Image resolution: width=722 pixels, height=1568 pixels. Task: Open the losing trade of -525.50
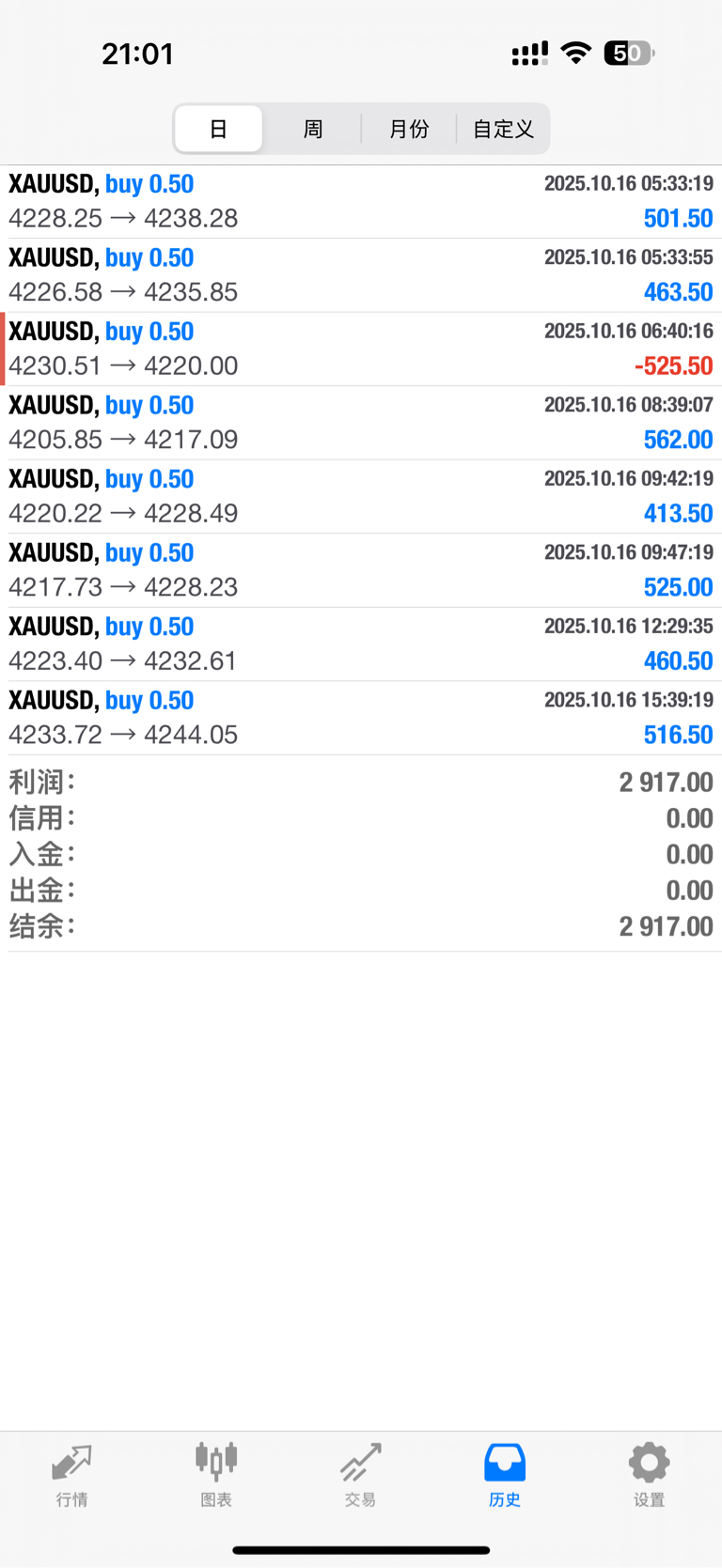[x=361, y=349]
